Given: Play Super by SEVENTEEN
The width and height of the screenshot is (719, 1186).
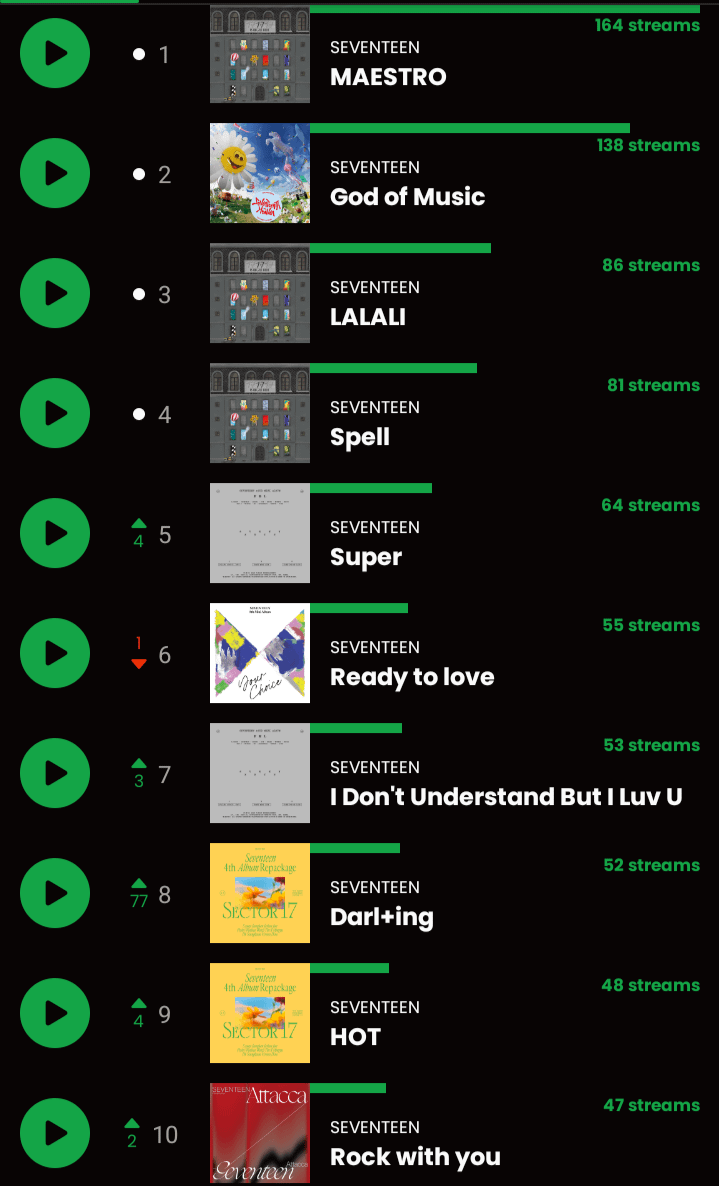Looking at the screenshot, I should tap(55, 533).
